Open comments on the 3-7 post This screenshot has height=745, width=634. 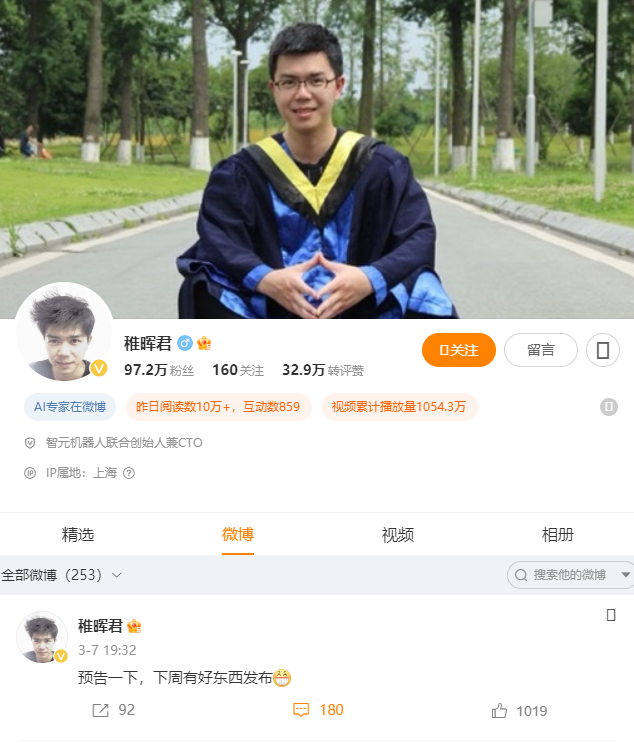(x=318, y=710)
